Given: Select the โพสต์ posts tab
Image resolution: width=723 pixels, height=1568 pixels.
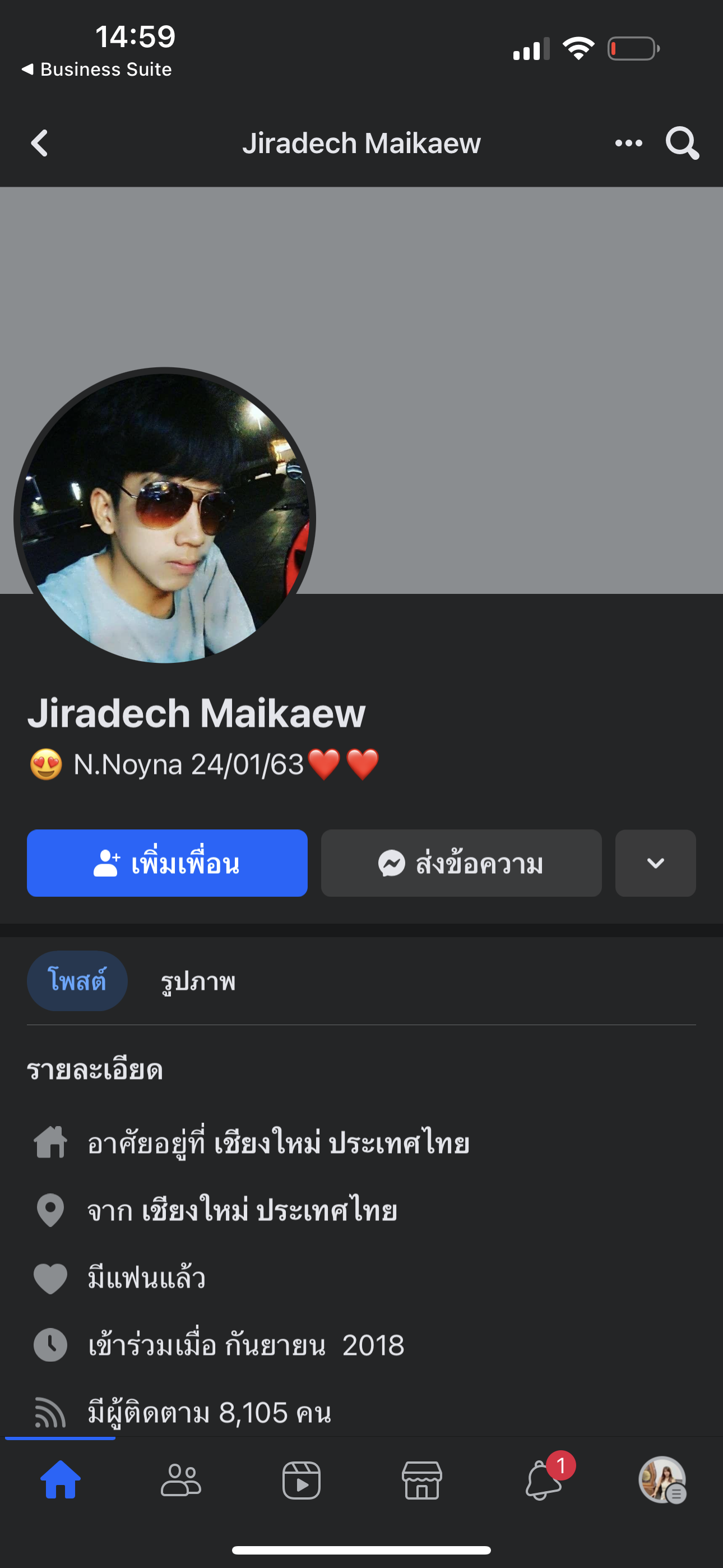Looking at the screenshot, I should pos(77,981).
